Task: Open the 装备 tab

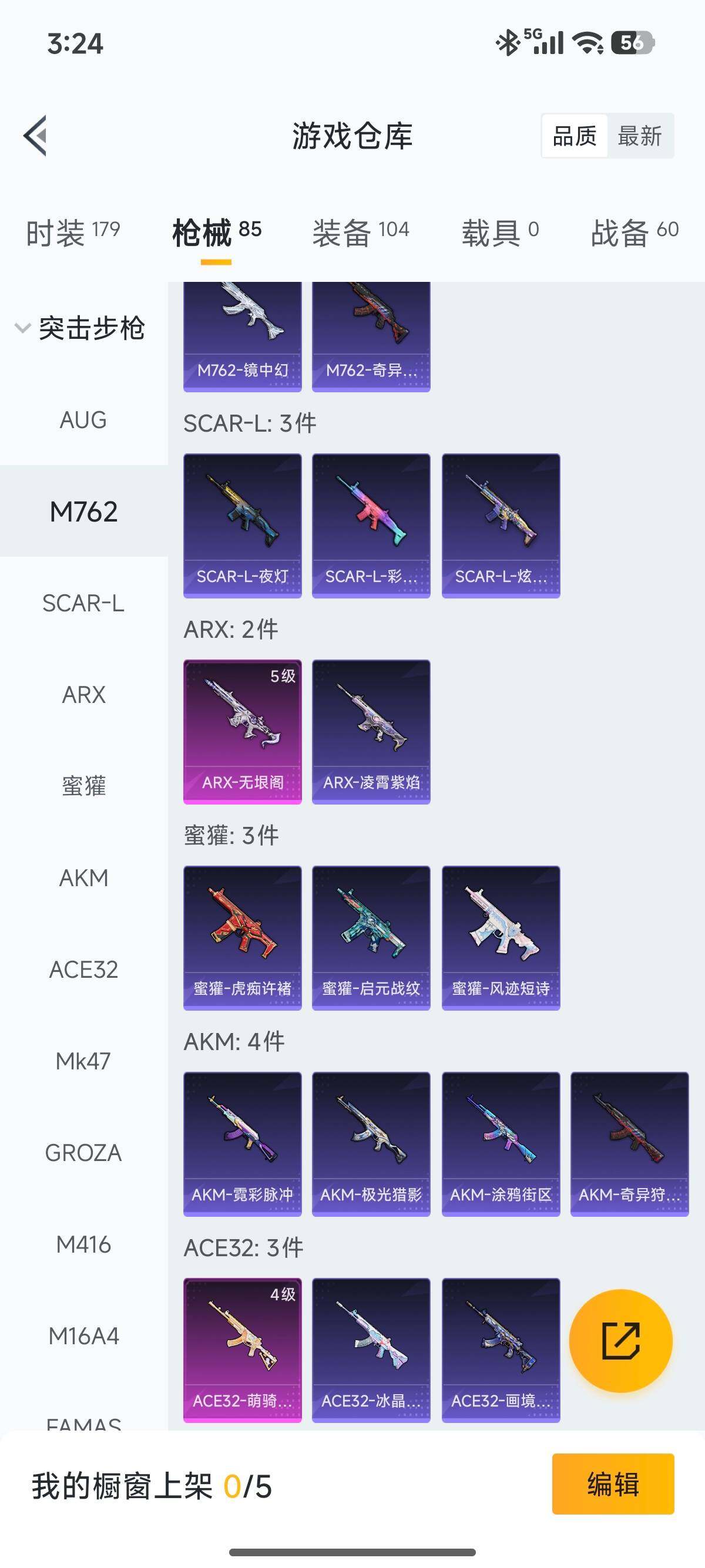Action: pyautogui.click(x=360, y=233)
